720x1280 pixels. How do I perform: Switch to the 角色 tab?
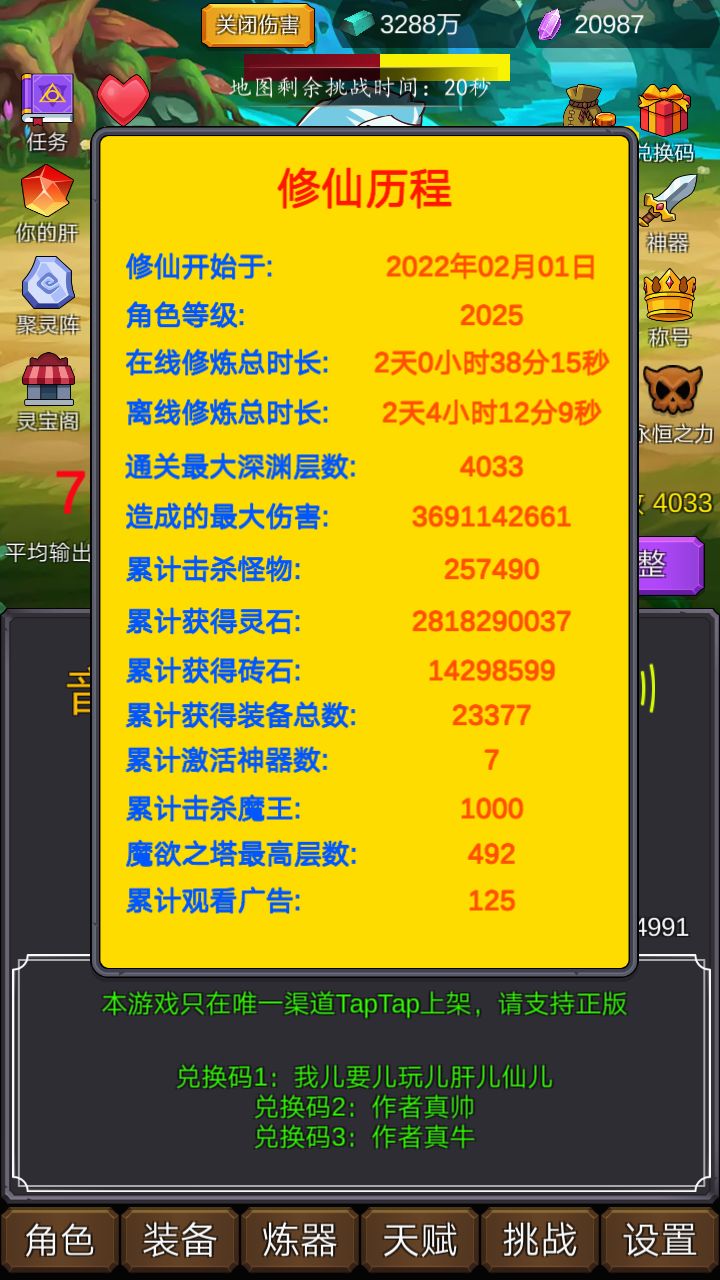tap(62, 1238)
